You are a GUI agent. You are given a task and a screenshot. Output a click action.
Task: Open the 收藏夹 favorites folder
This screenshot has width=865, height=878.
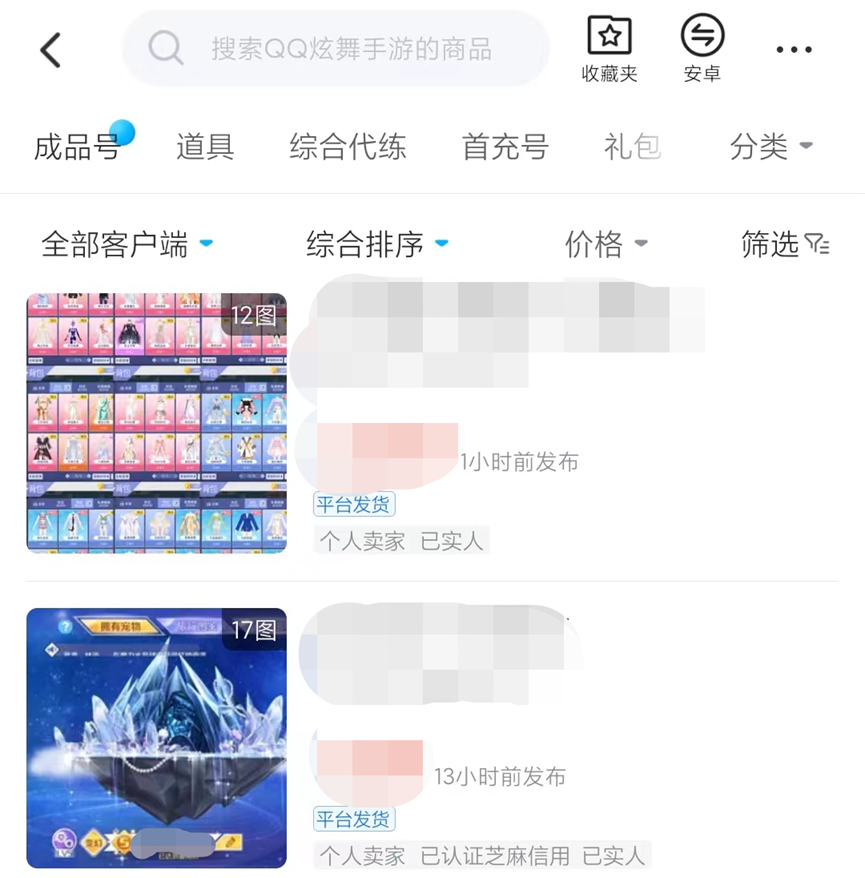tap(609, 48)
